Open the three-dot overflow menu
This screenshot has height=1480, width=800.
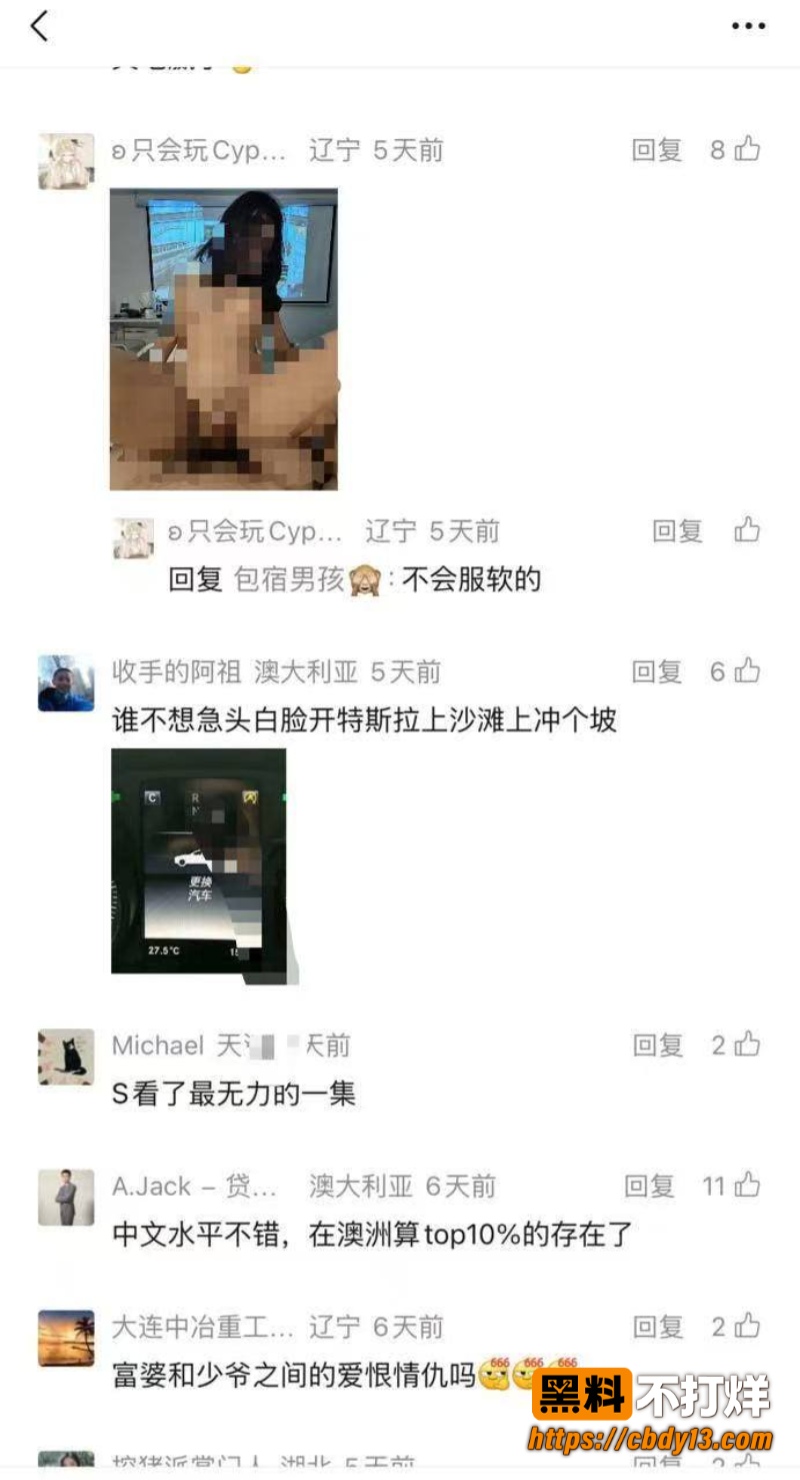point(748,26)
